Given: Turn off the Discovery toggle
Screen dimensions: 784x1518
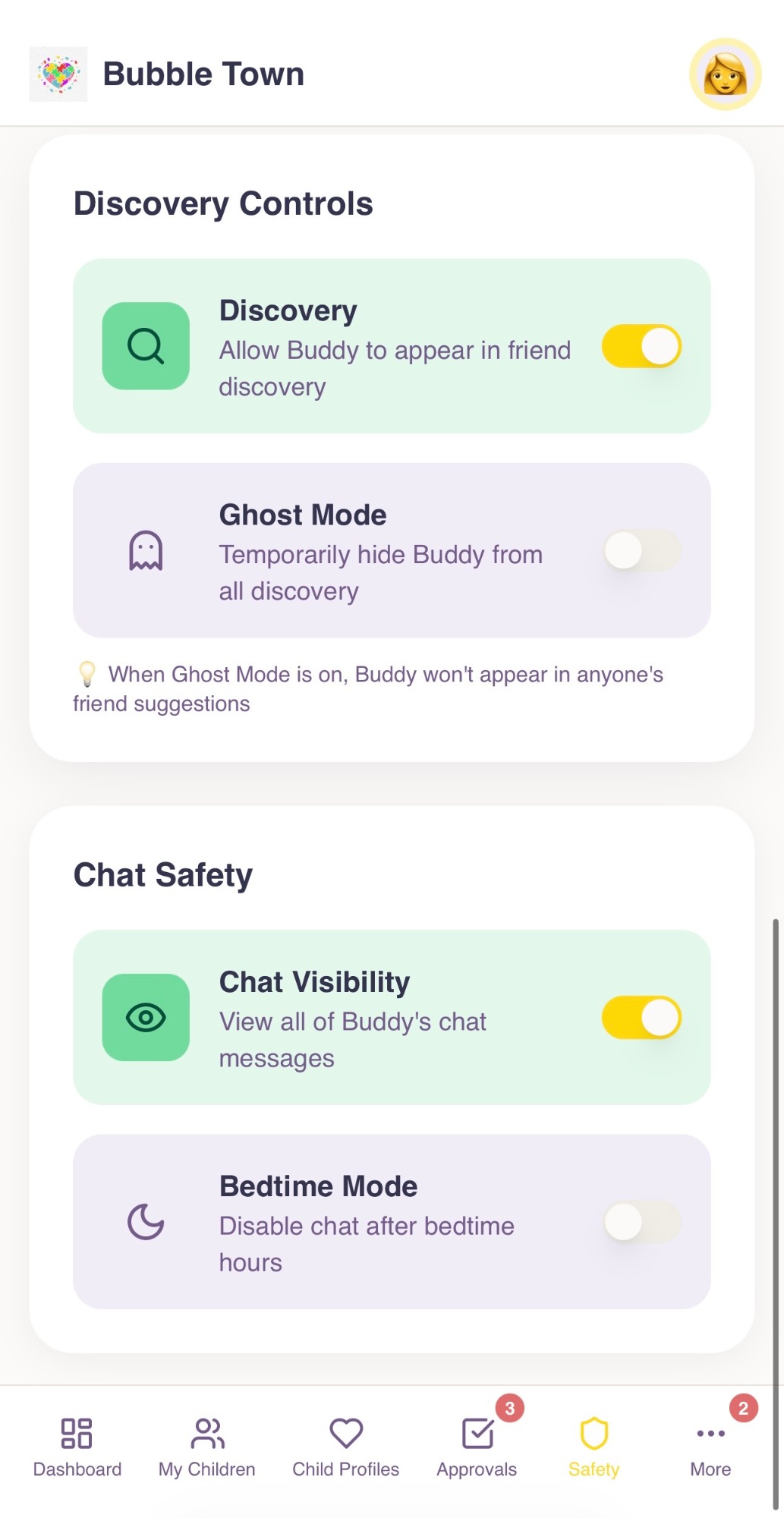Looking at the screenshot, I should (x=641, y=346).
